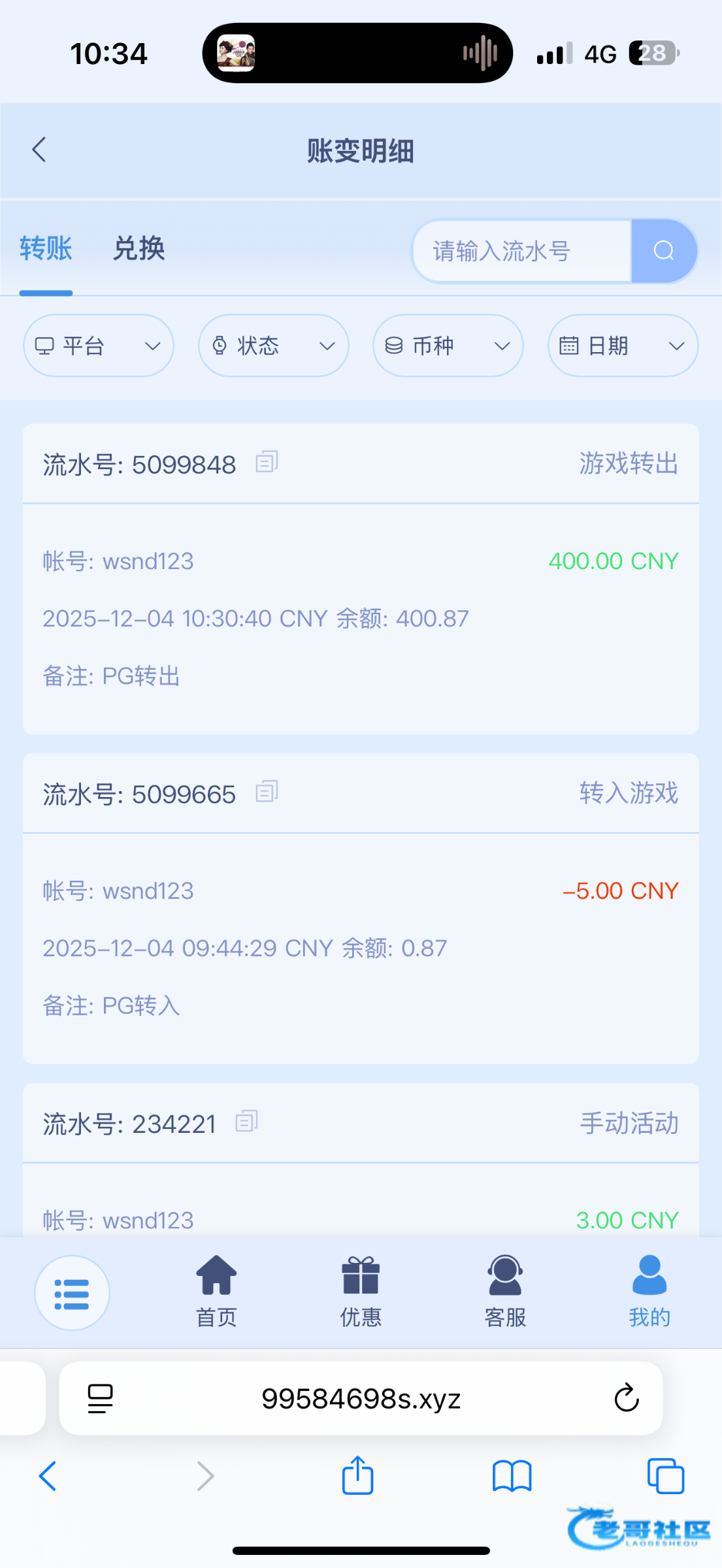The image size is (722, 1568).
Task: Open the browser share sheet
Action: 357,1475
